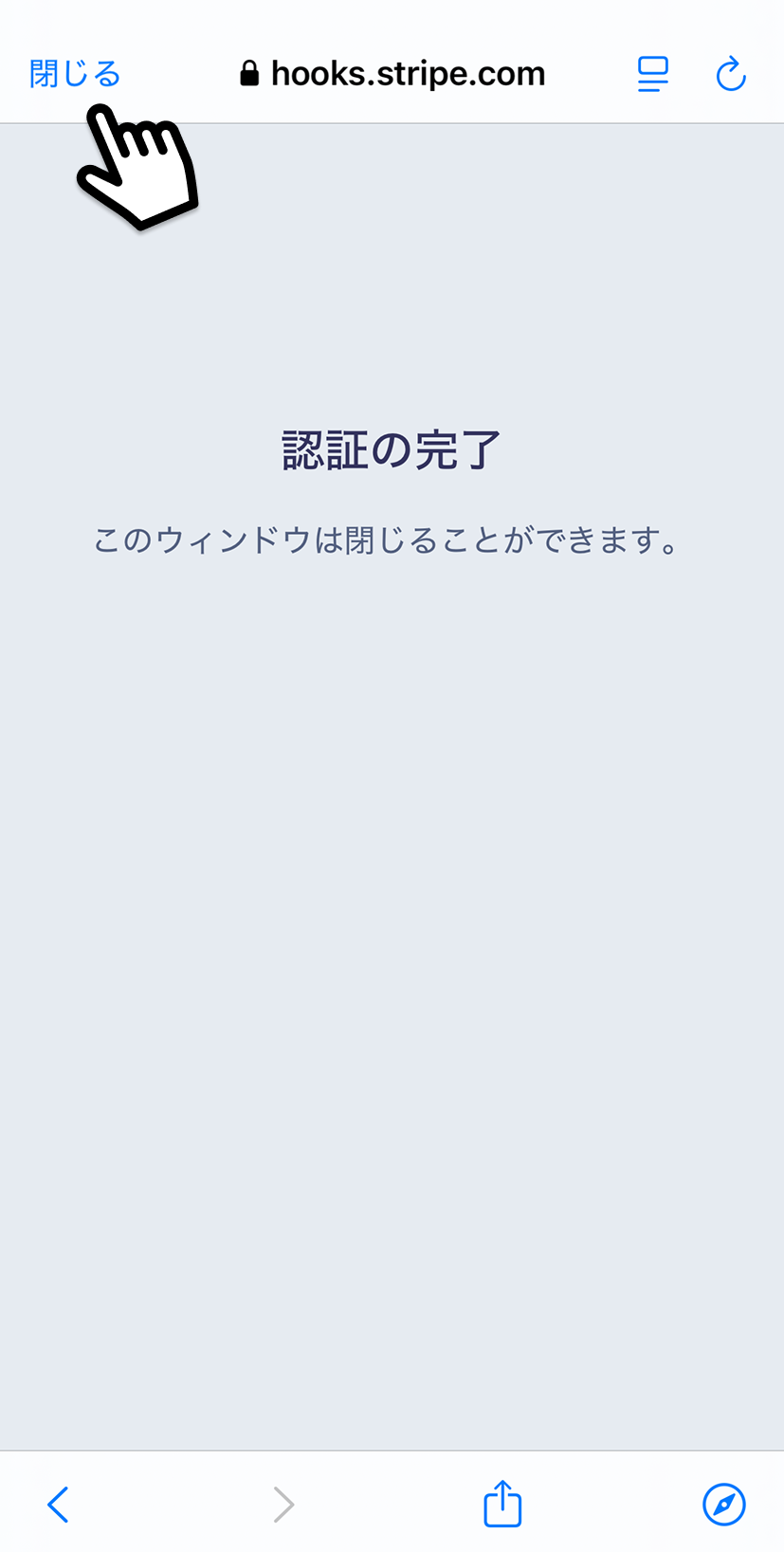Open the page in Safari

pos(724,1505)
